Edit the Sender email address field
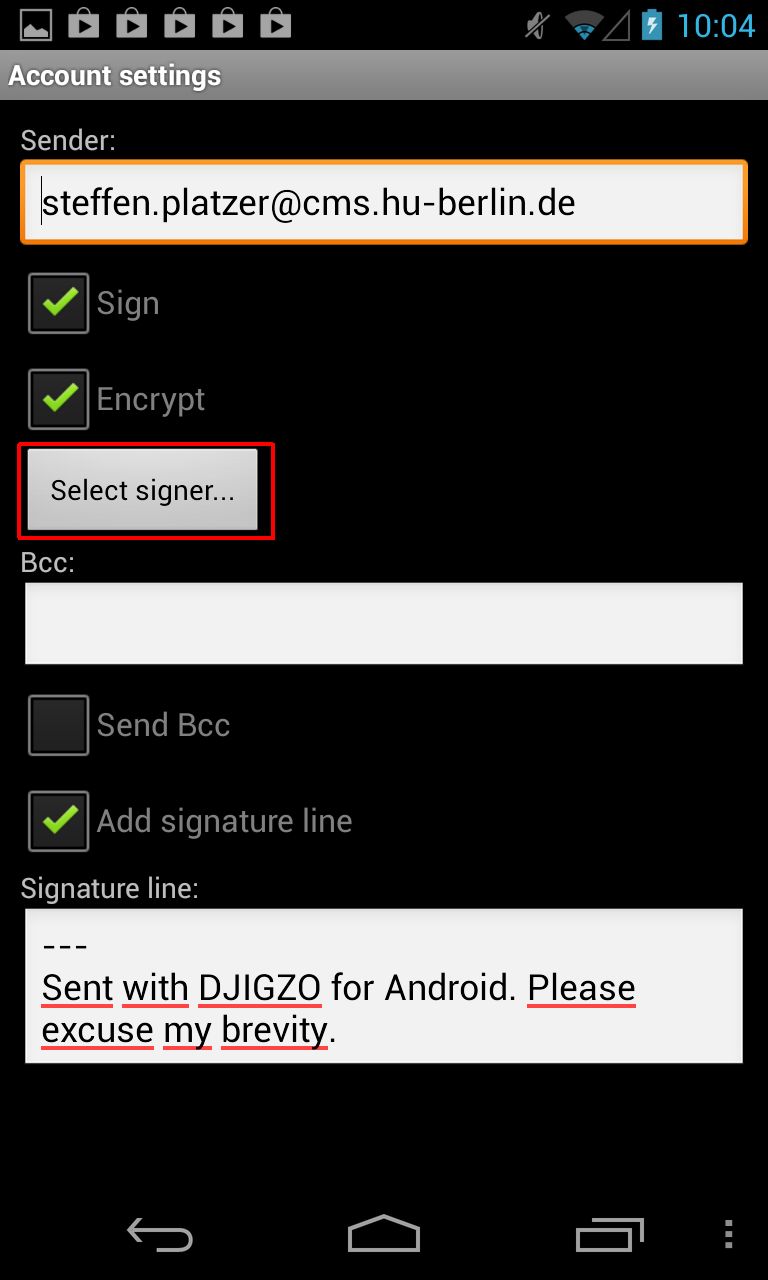768x1280 pixels. point(383,203)
